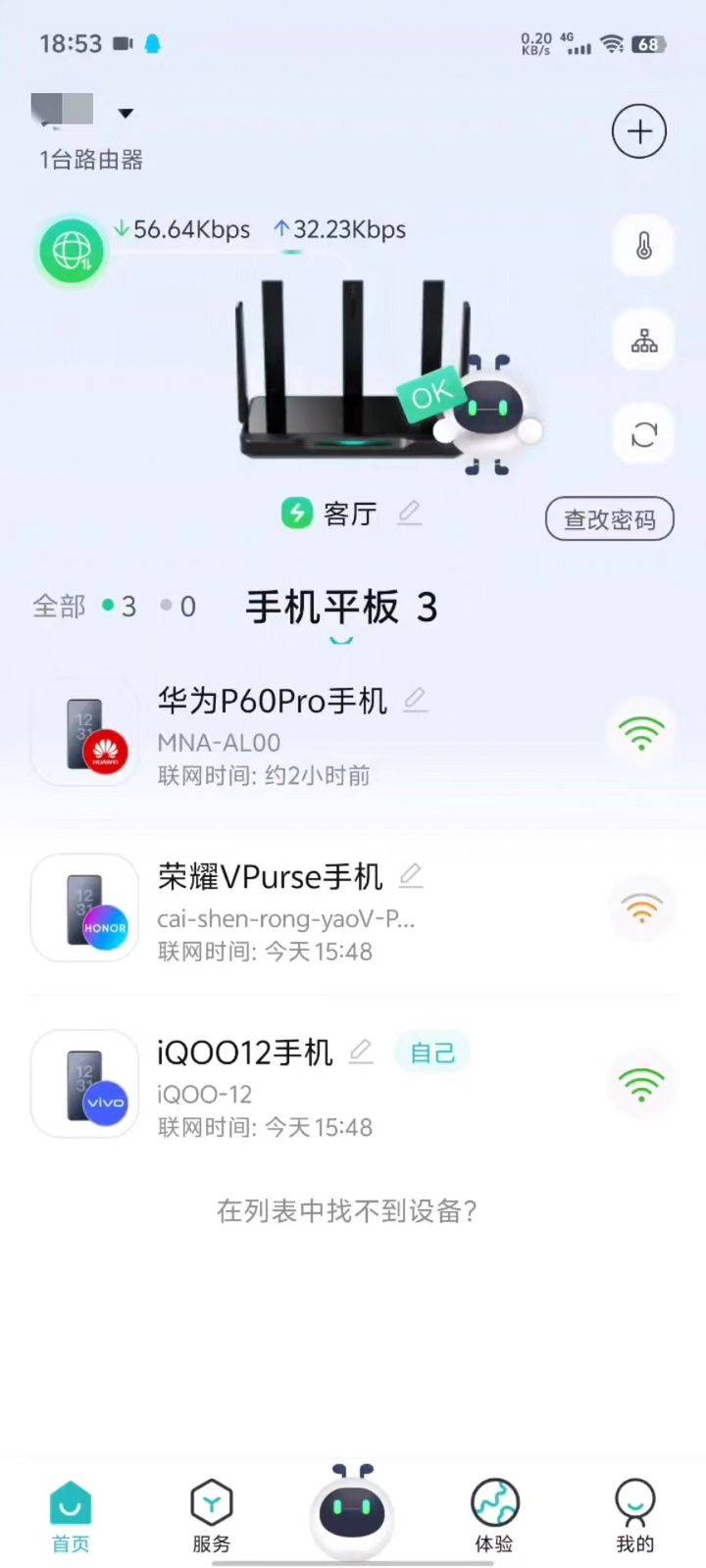Tap the Wi-Fi icon for 荣耀VPurse手机
Screen dimensions: 706x1568
(641, 908)
